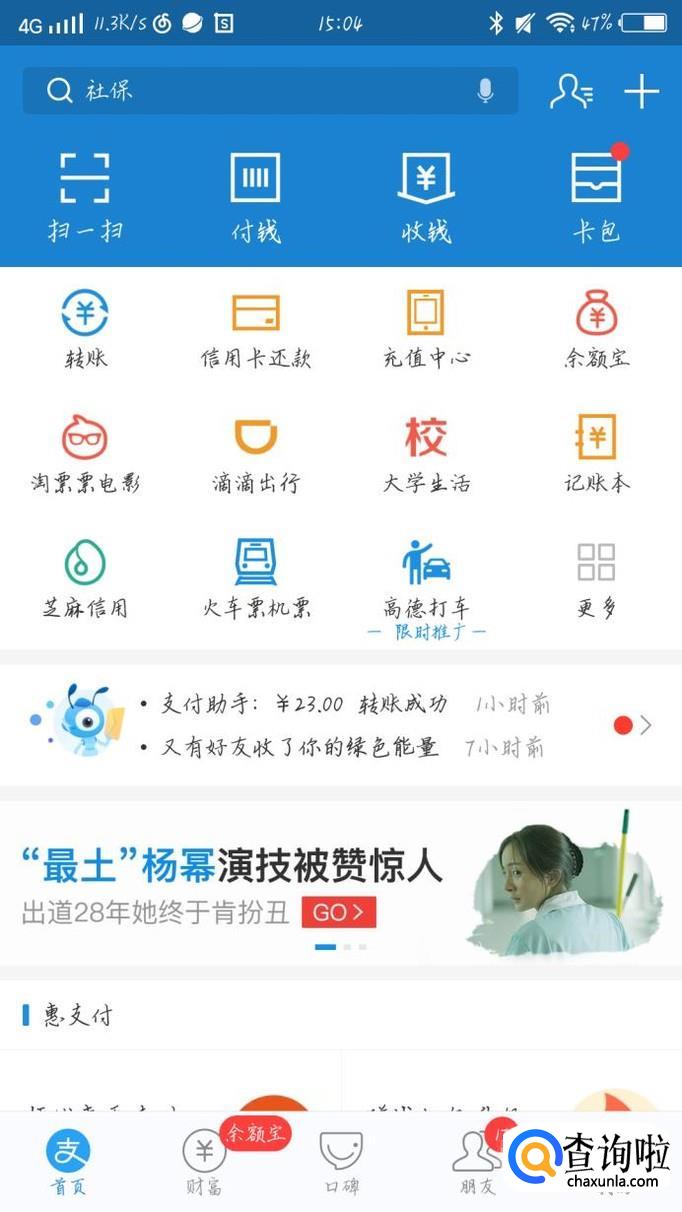This screenshot has width=682, height=1212.
Task: Open 芝麻信用
Action: point(85,579)
